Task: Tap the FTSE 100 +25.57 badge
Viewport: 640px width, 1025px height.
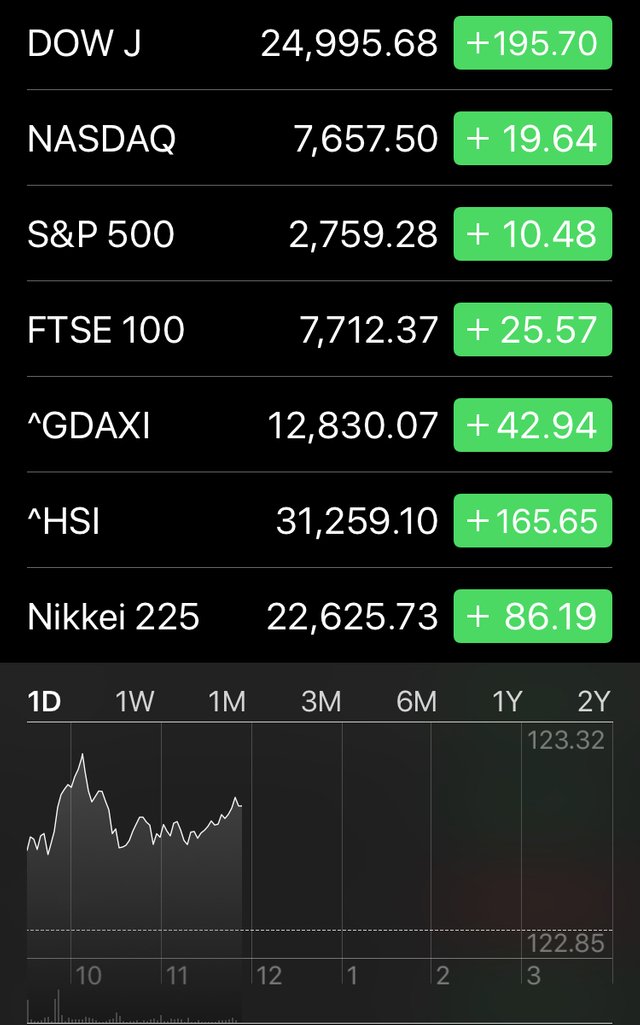Action: point(532,329)
